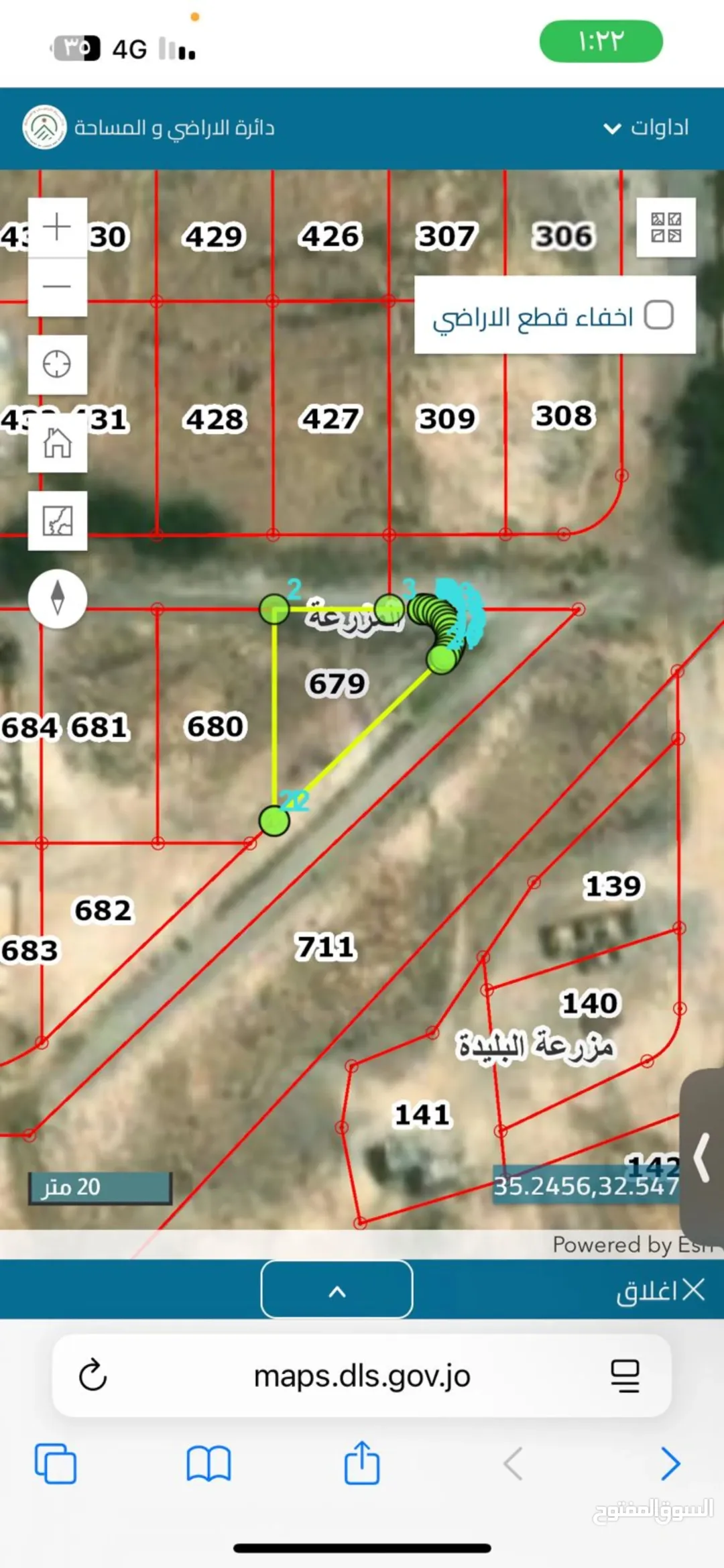Expand the ادوات tools dropdown
724x1568 pixels.
(646, 127)
